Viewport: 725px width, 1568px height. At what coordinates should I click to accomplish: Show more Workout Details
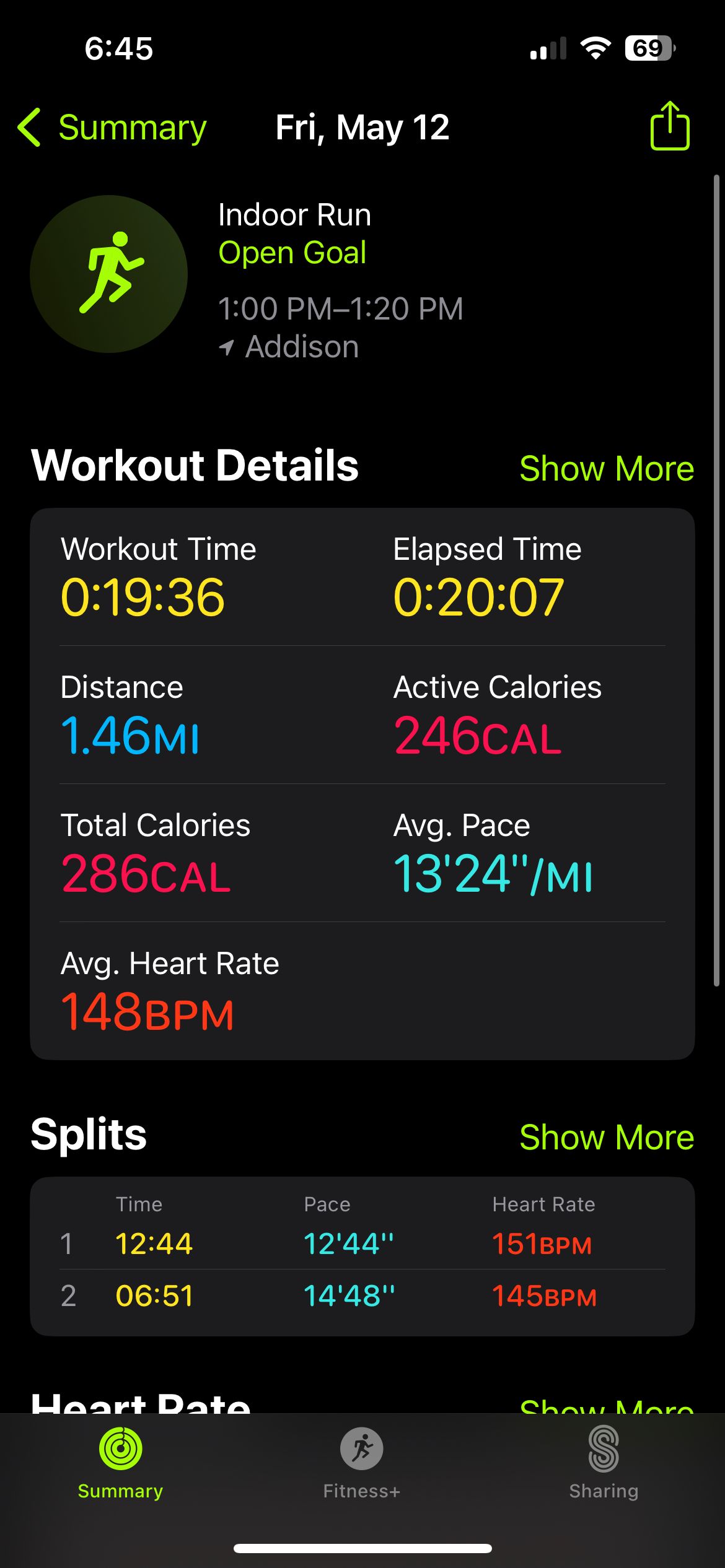pos(607,468)
